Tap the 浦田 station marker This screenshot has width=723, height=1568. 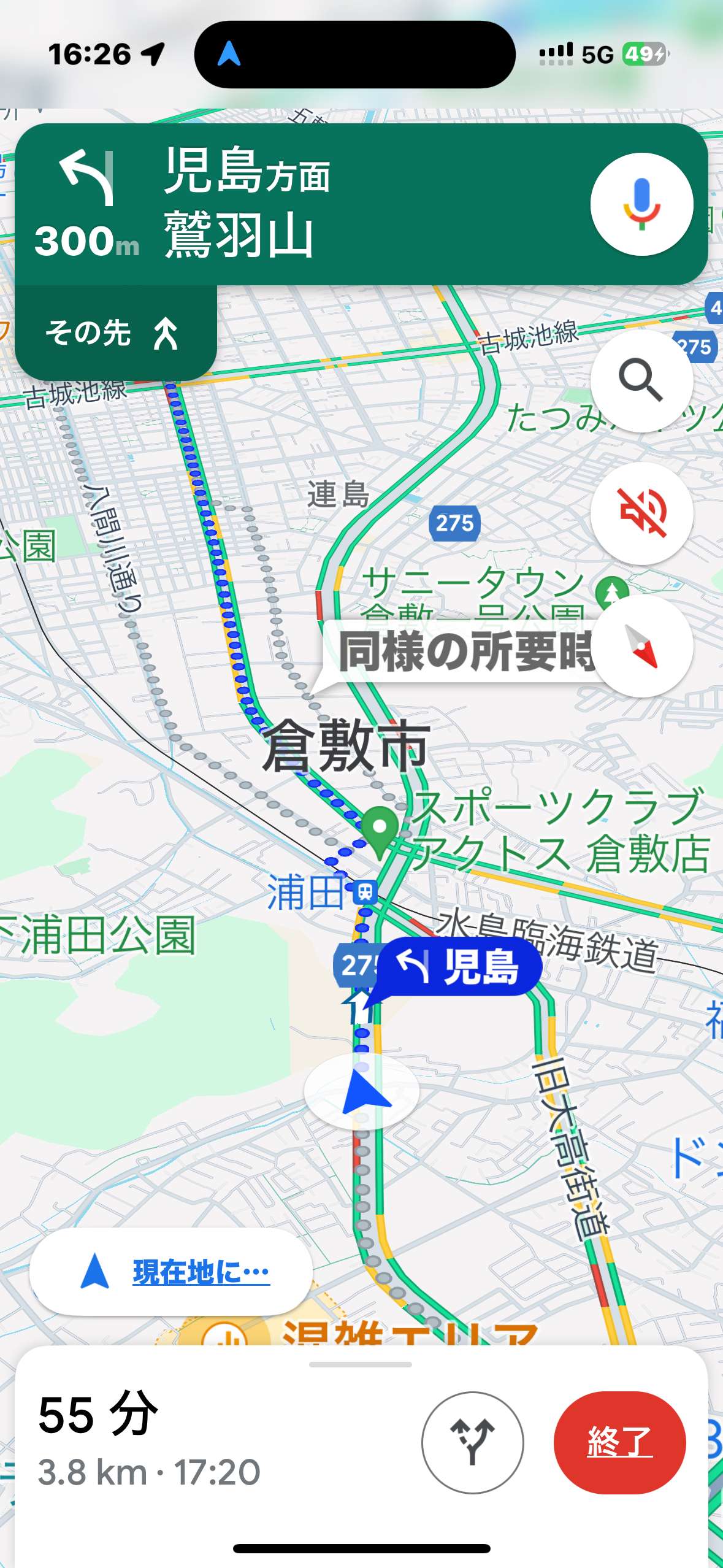pos(365,891)
